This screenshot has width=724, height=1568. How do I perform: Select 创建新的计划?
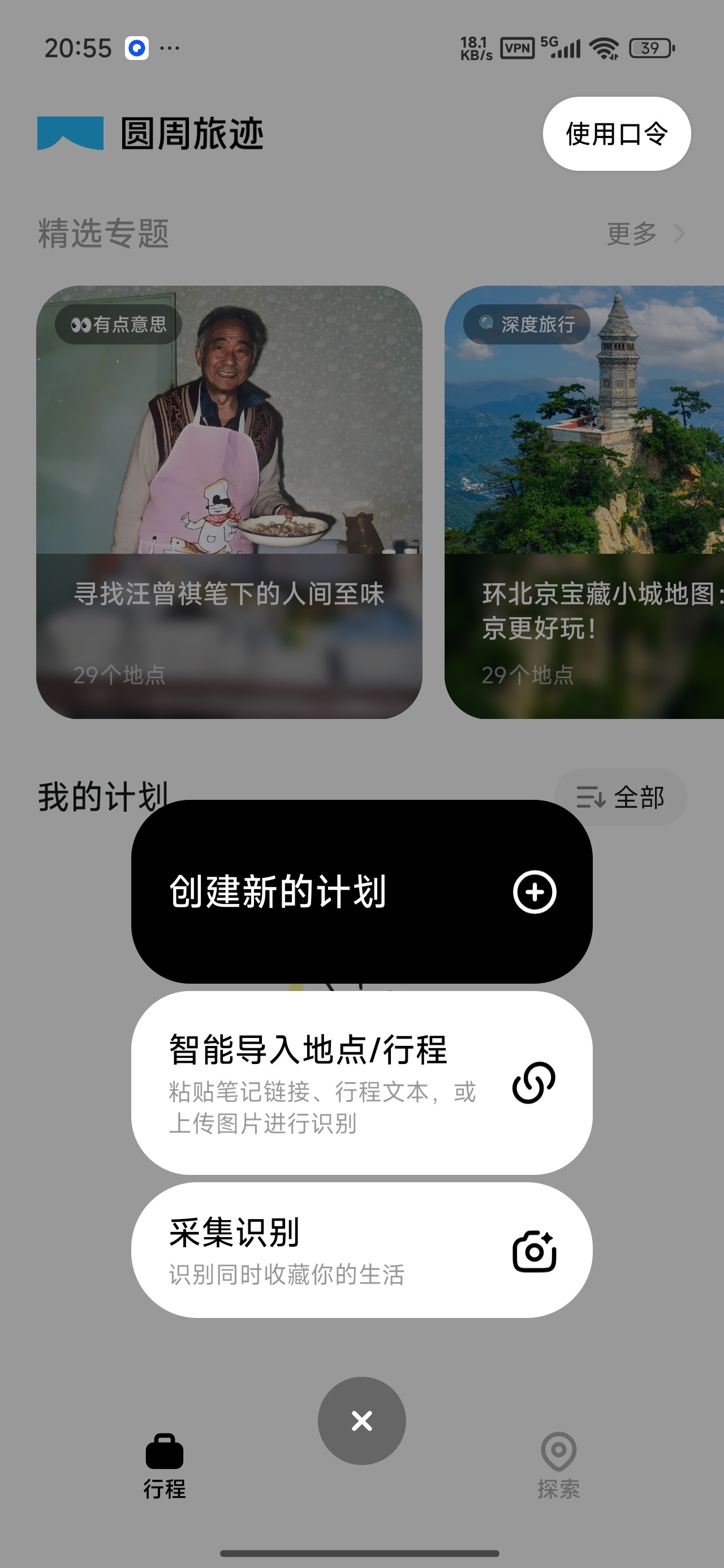point(361,891)
